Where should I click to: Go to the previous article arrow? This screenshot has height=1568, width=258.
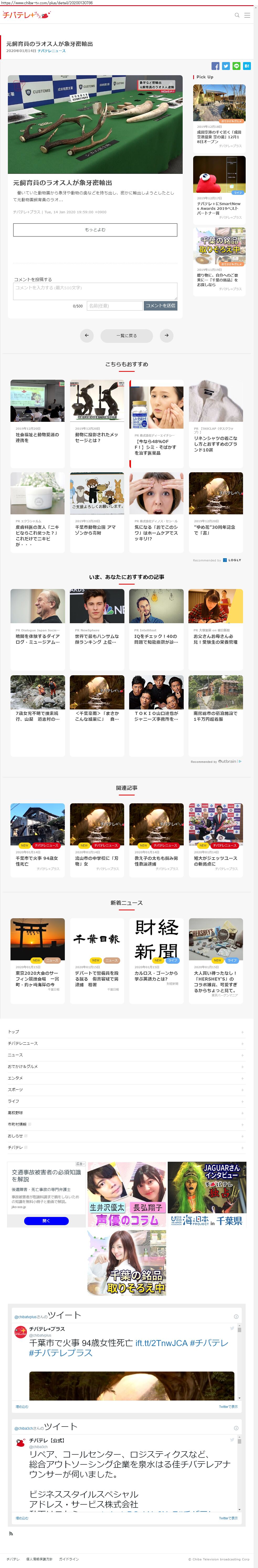pyautogui.click(x=87, y=335)
